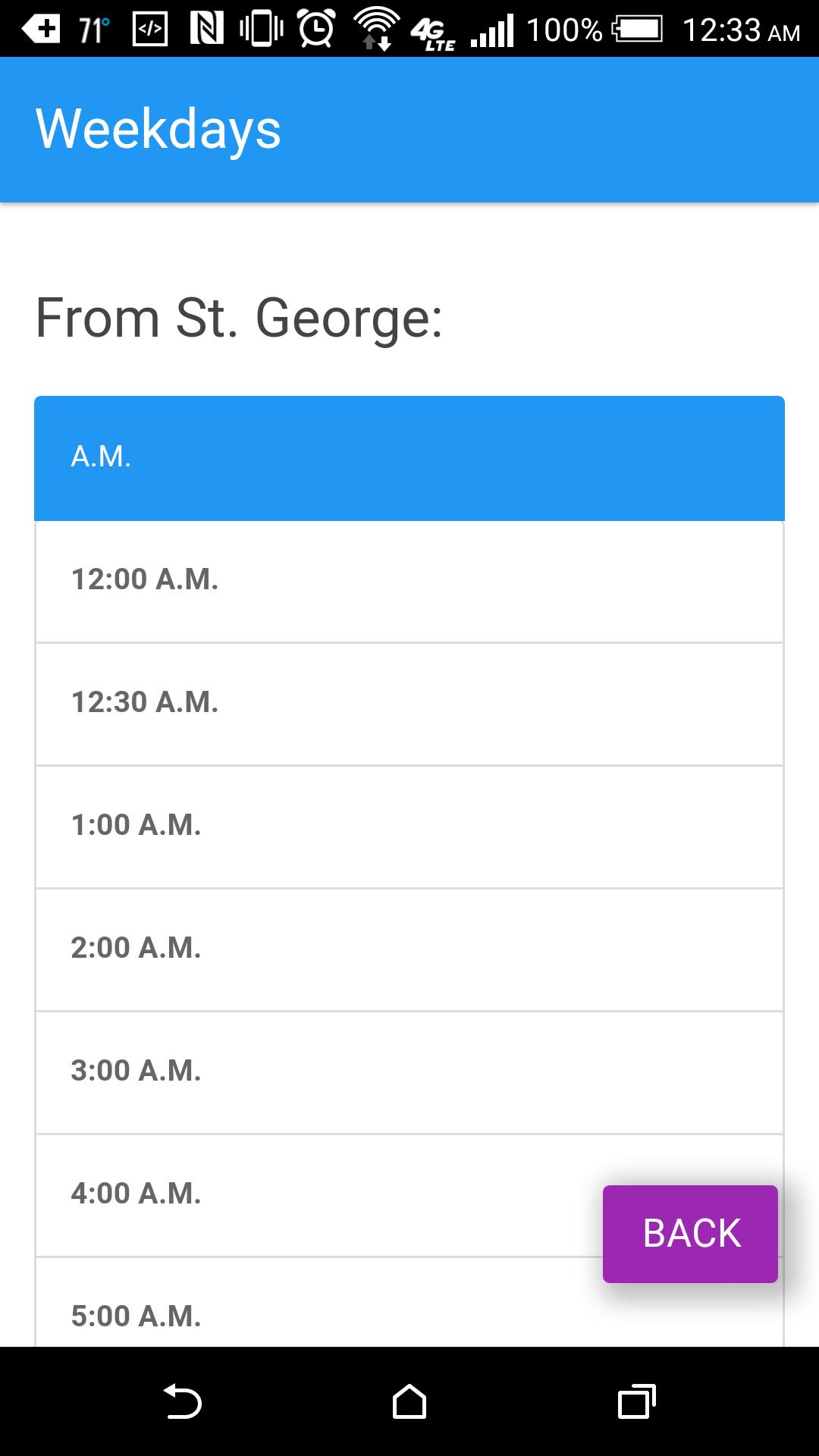The height and width of the screenshot is (1456, 819).
Task: Tap the blue A.M. section header
Action: tap(409, 457)
